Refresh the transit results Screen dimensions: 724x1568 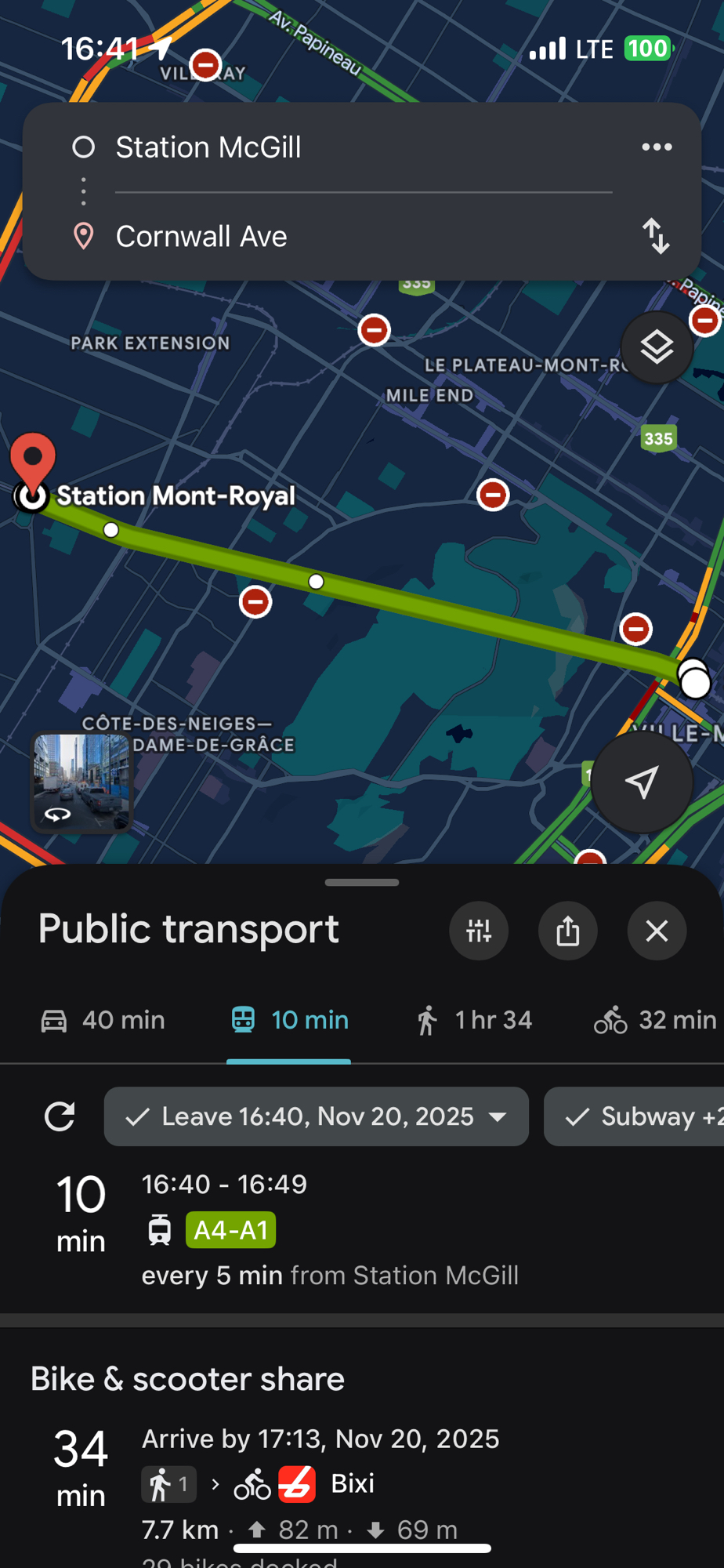point(60,1116)
